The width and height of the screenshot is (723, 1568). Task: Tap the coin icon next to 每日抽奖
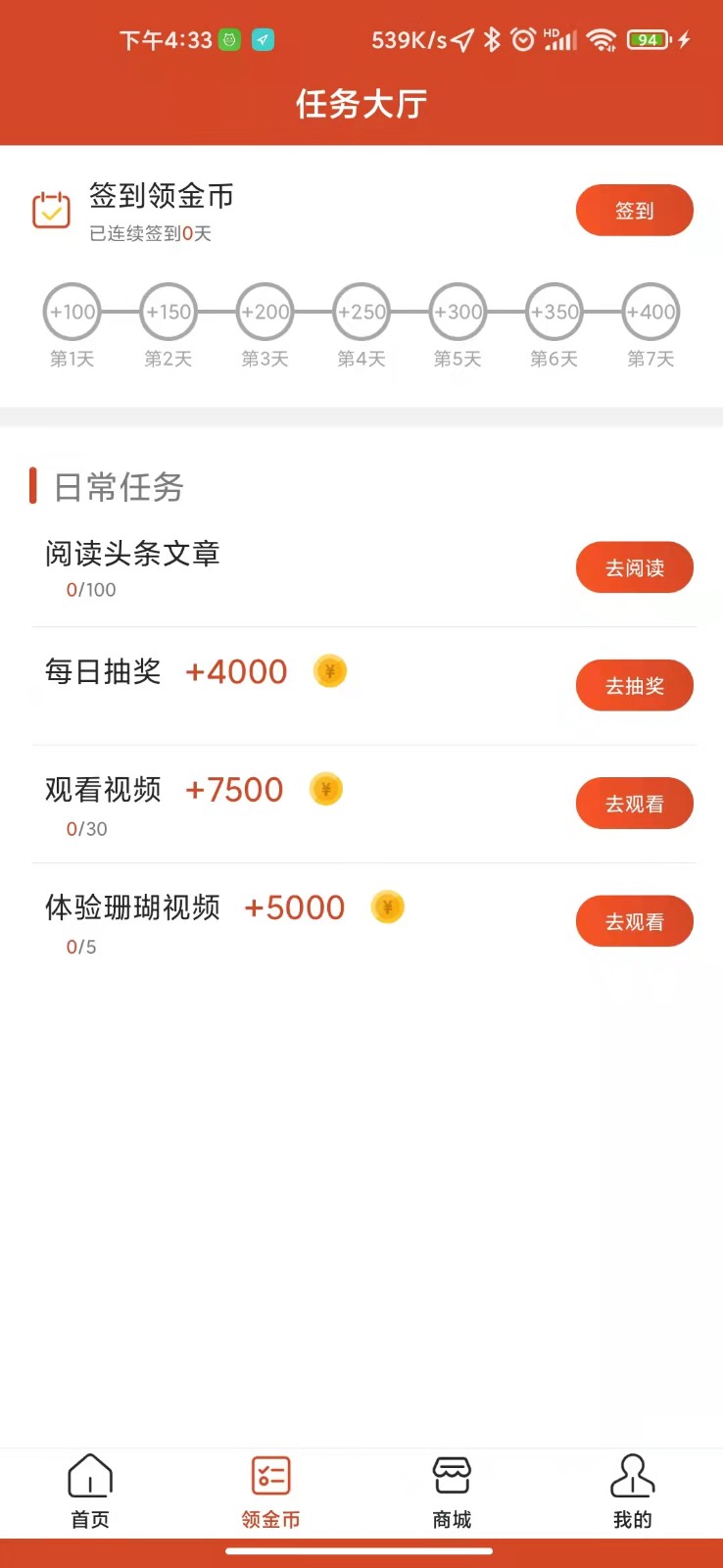pos(329,671)
